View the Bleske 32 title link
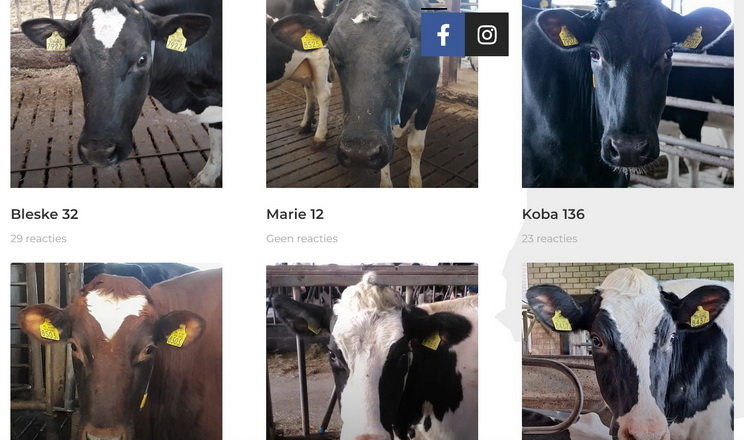Screen dimensions: 744x440 coord(44,214)
